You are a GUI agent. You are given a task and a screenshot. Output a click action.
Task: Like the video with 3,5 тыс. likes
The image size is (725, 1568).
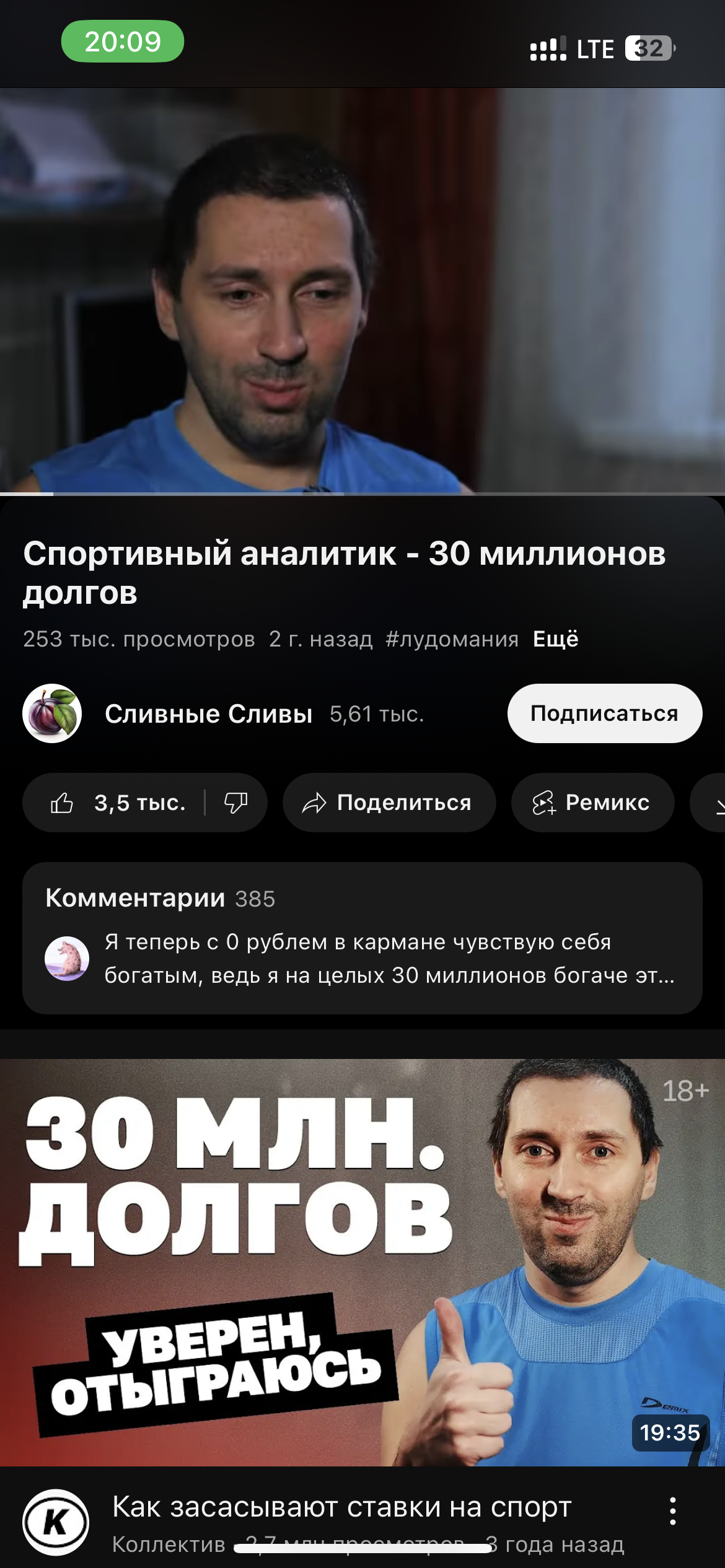(118, 803)
